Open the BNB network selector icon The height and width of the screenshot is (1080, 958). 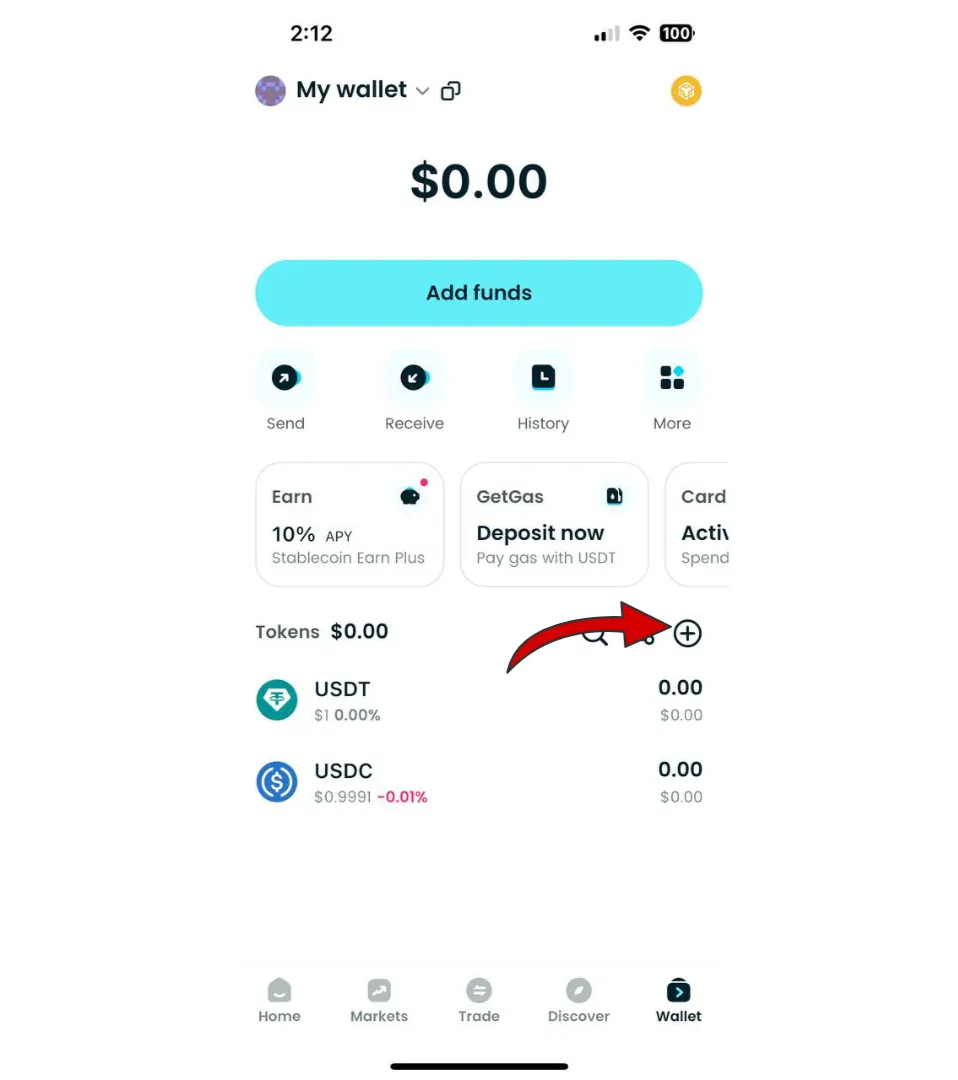pos(686,92)
